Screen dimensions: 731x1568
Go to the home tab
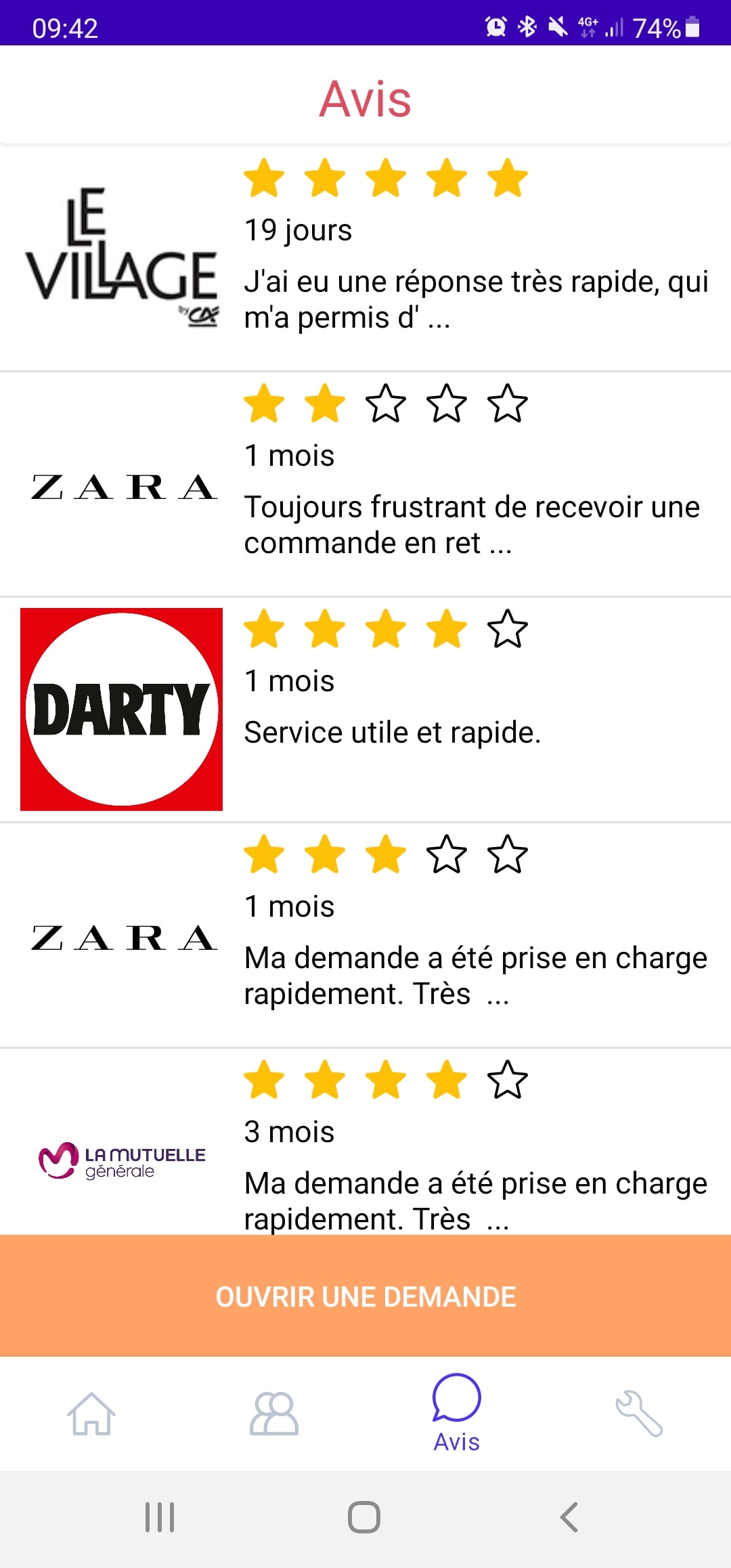(91, 1414)
